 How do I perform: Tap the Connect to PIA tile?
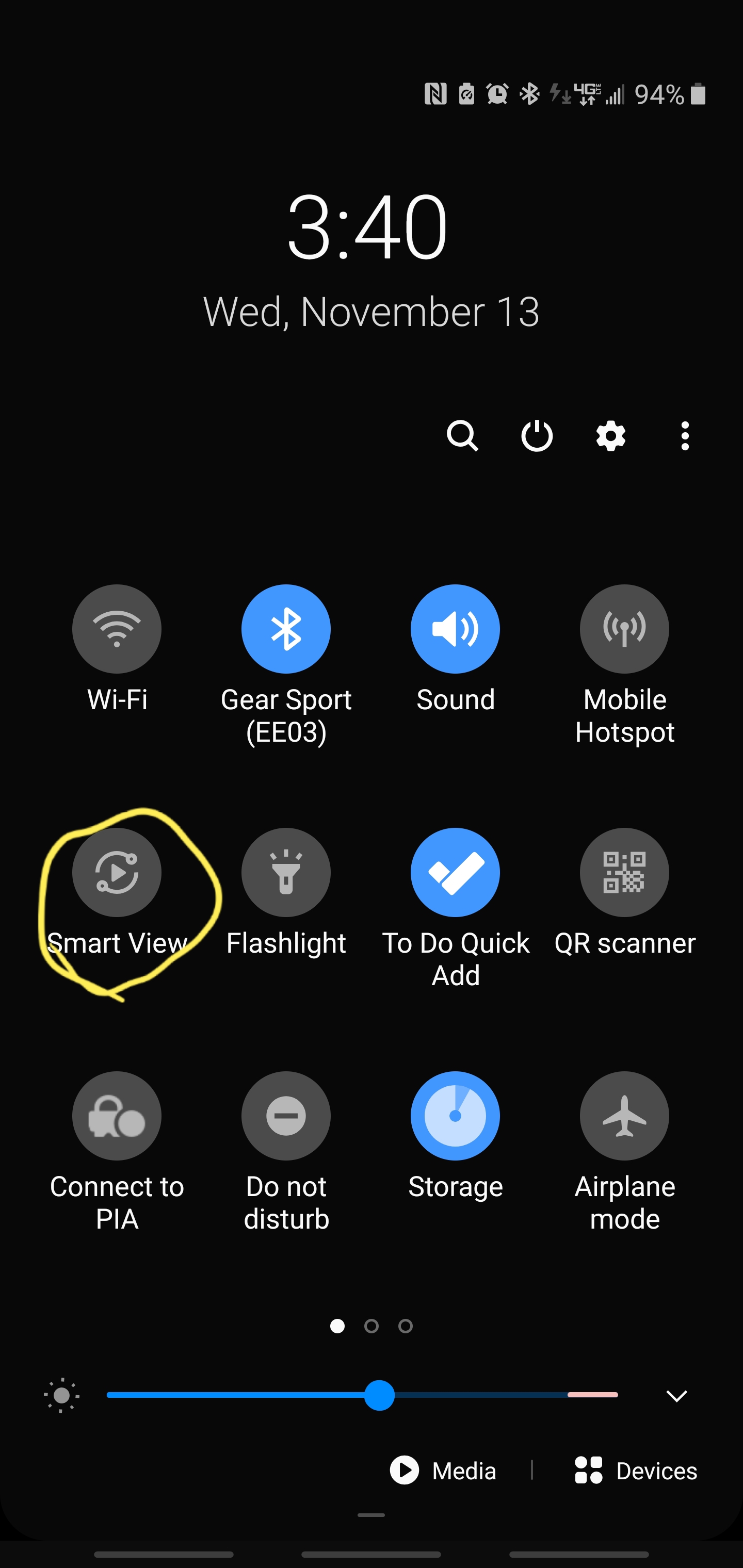(117, 1116)
